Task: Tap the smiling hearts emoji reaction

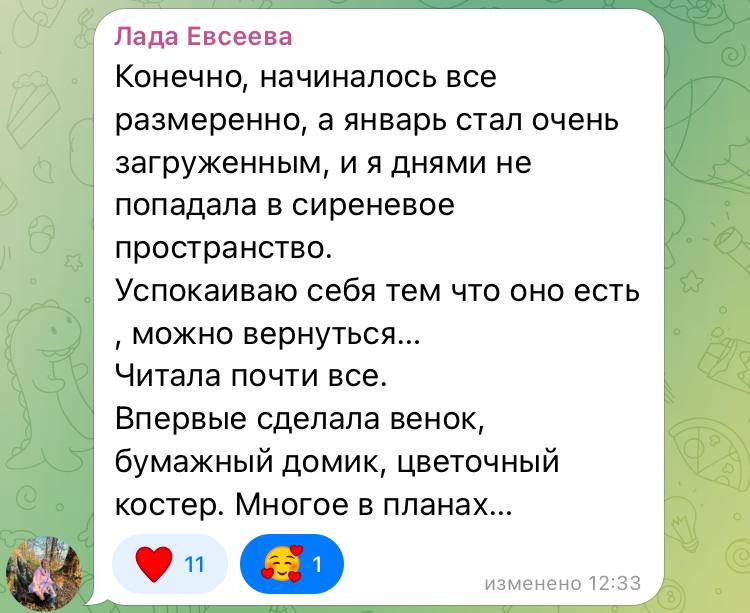Action: pos(292,564)
